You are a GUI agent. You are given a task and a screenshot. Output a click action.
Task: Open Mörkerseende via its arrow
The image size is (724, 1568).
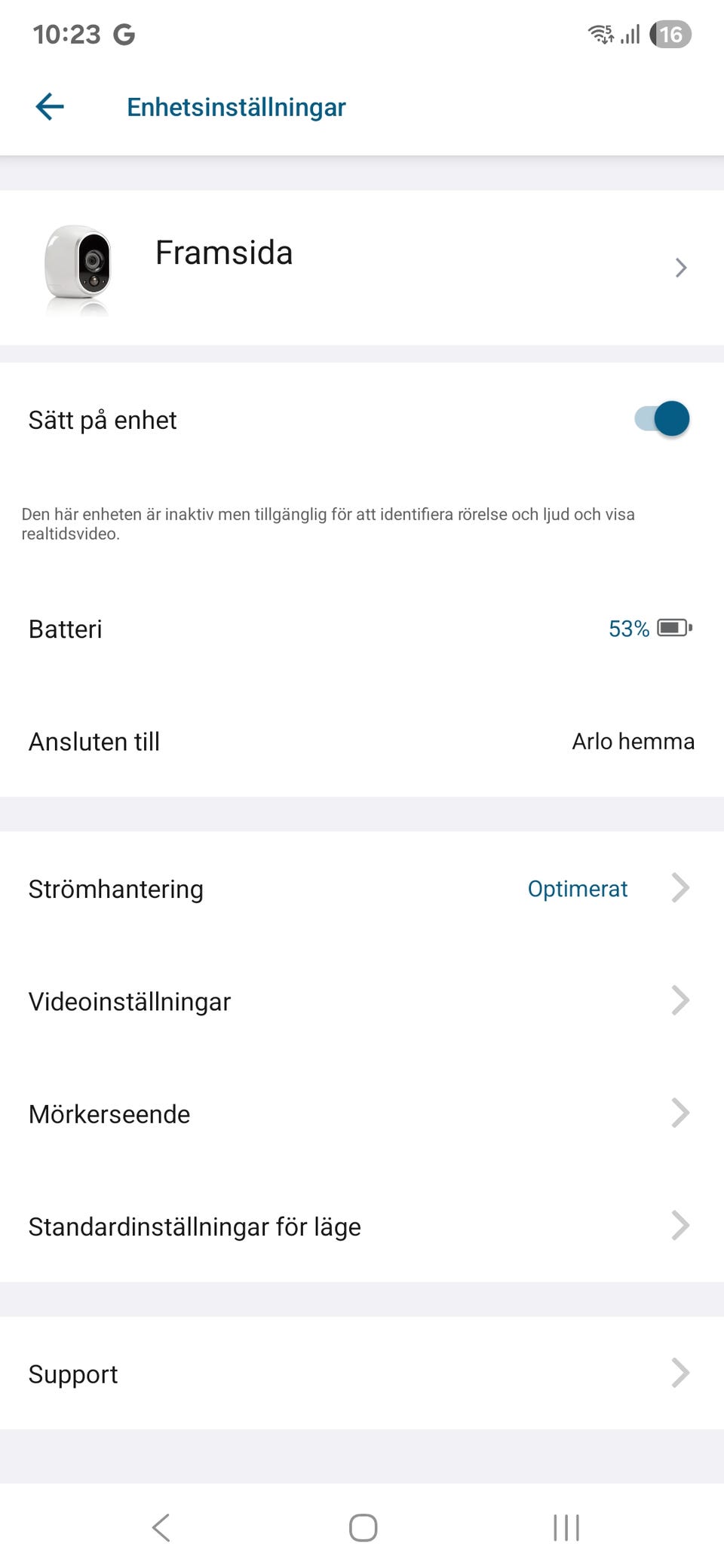(680, 1113)
